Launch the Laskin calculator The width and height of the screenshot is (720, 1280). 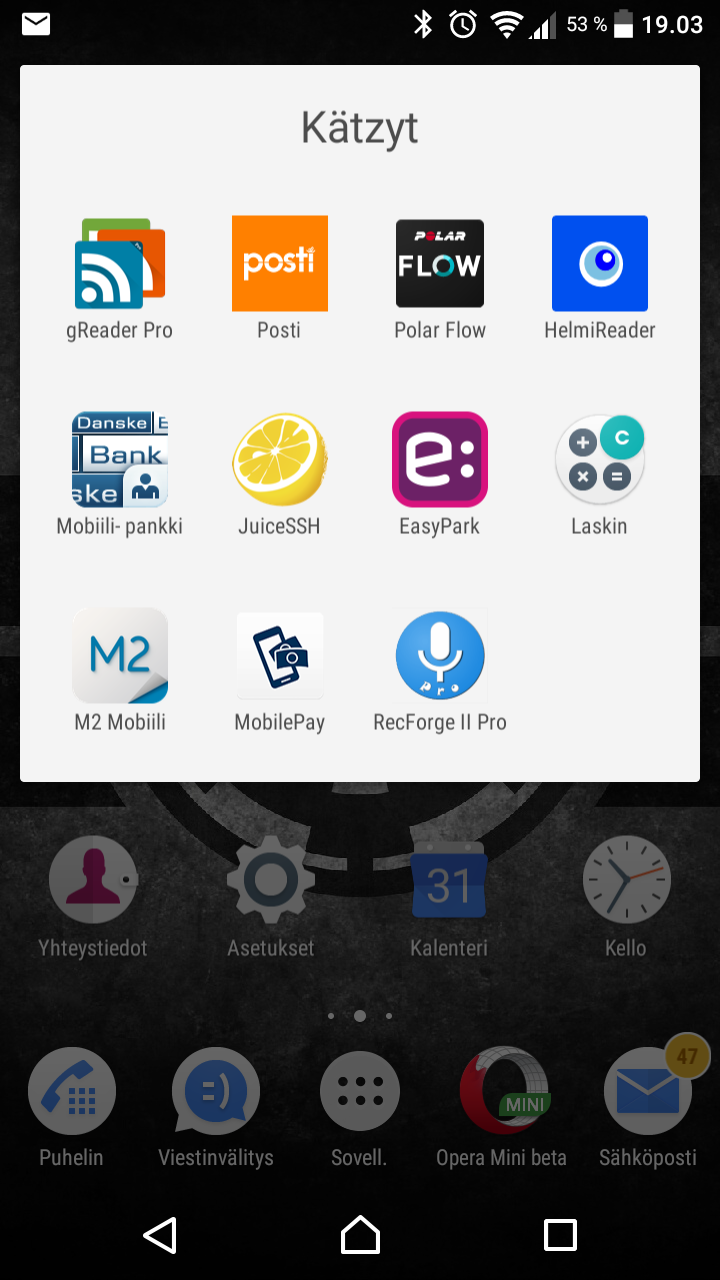pyautogui.click(x=600, y=460)
